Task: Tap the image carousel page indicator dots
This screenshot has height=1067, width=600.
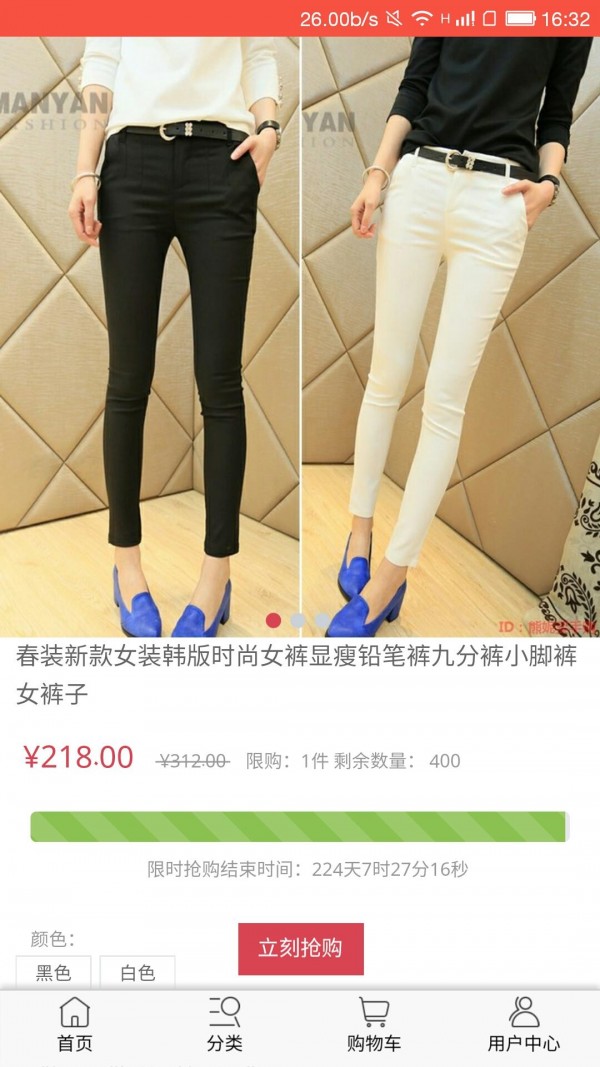Action: click(298, 621)
